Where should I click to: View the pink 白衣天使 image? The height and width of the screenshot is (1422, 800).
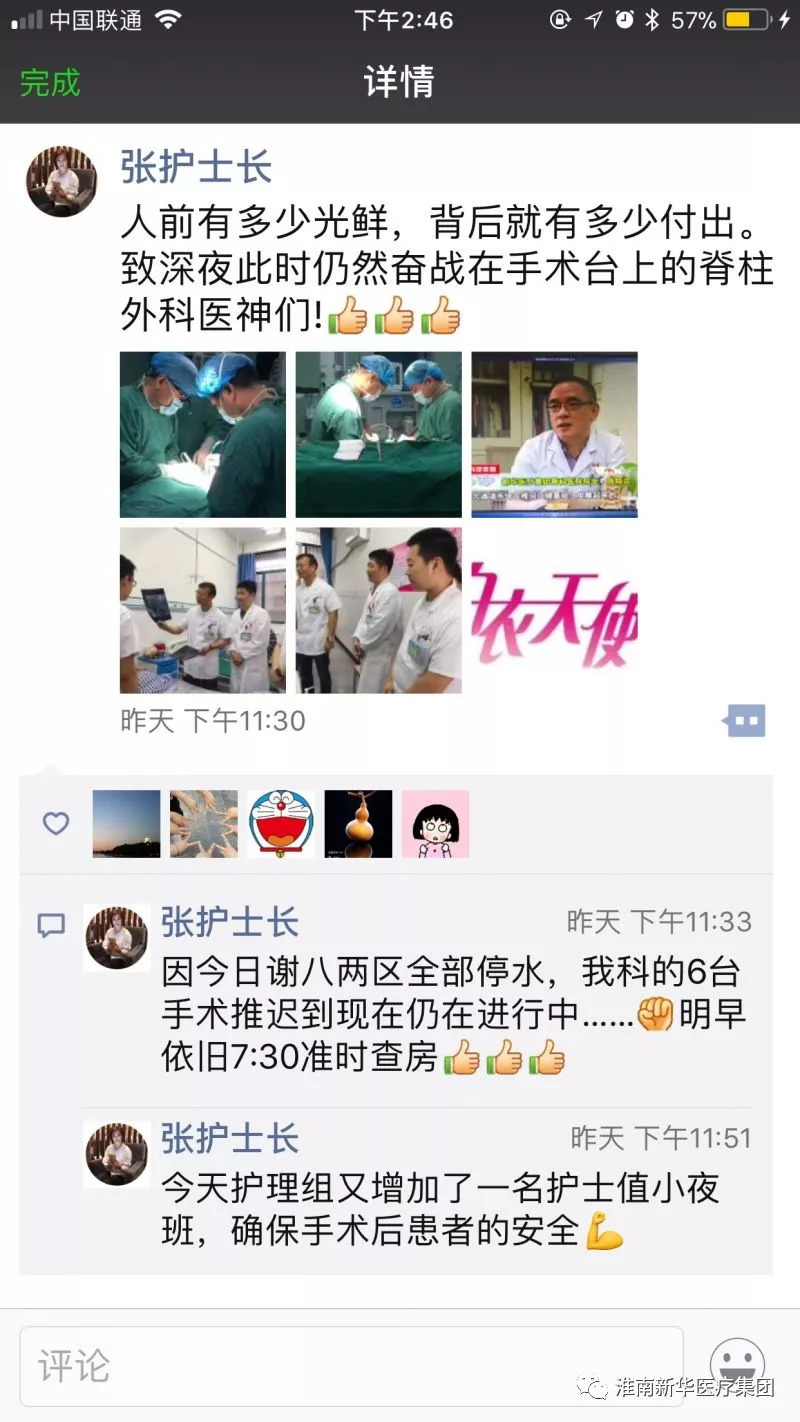pyautogui.click(x=554, y=610)
